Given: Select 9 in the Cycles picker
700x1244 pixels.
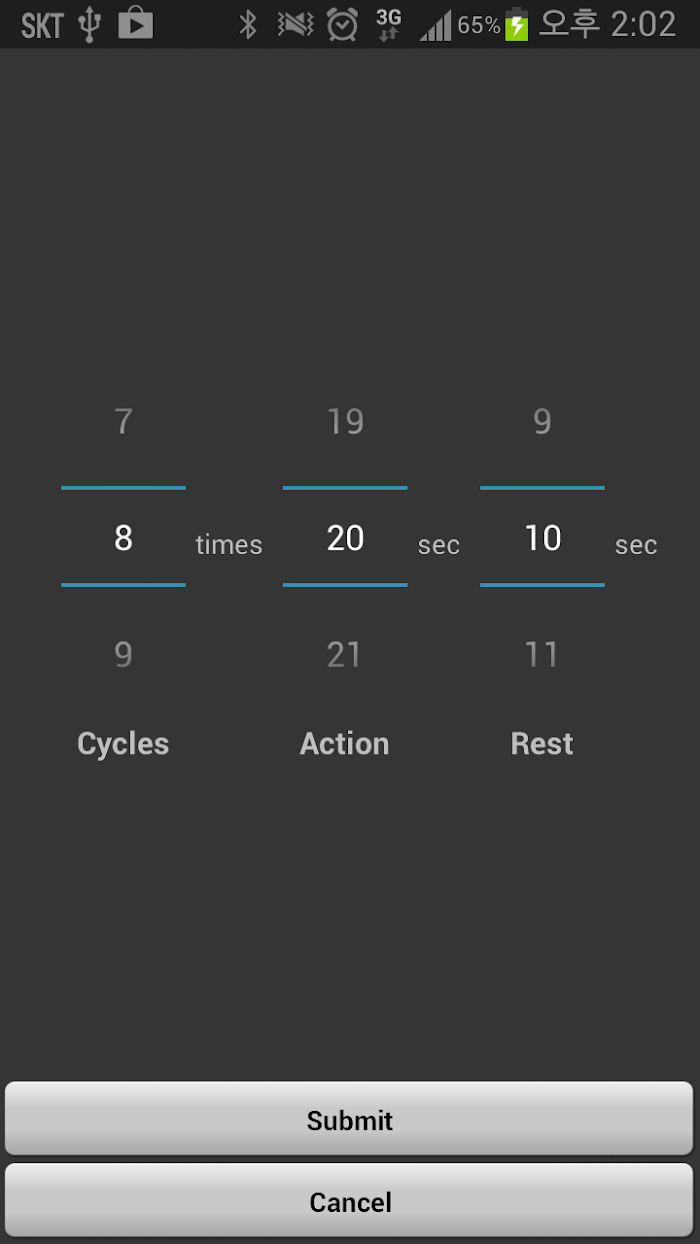Looking at the screenshot, I should pos(123,655).
